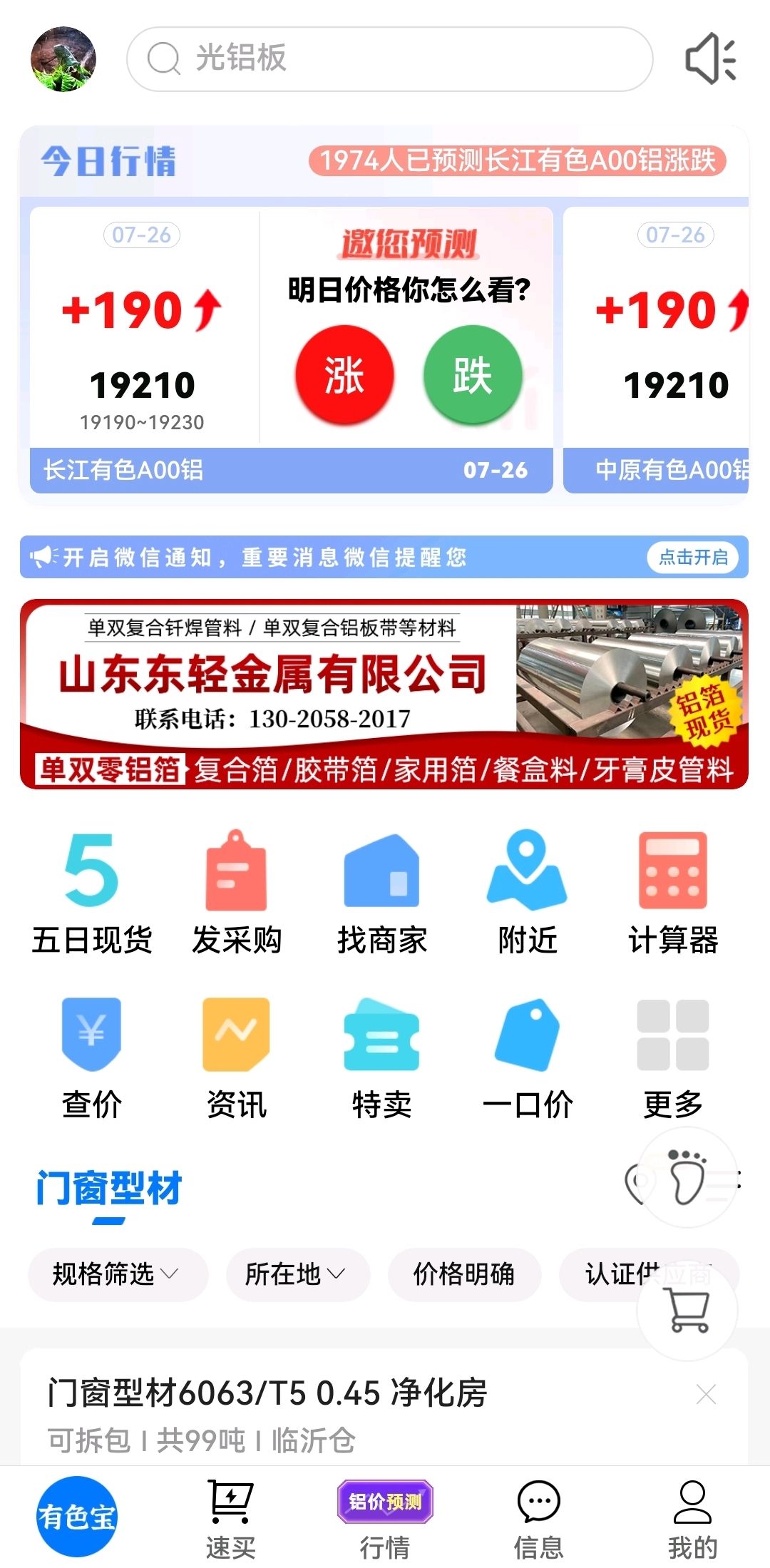Open the floating shopping cart button

tap(687, 1311)
